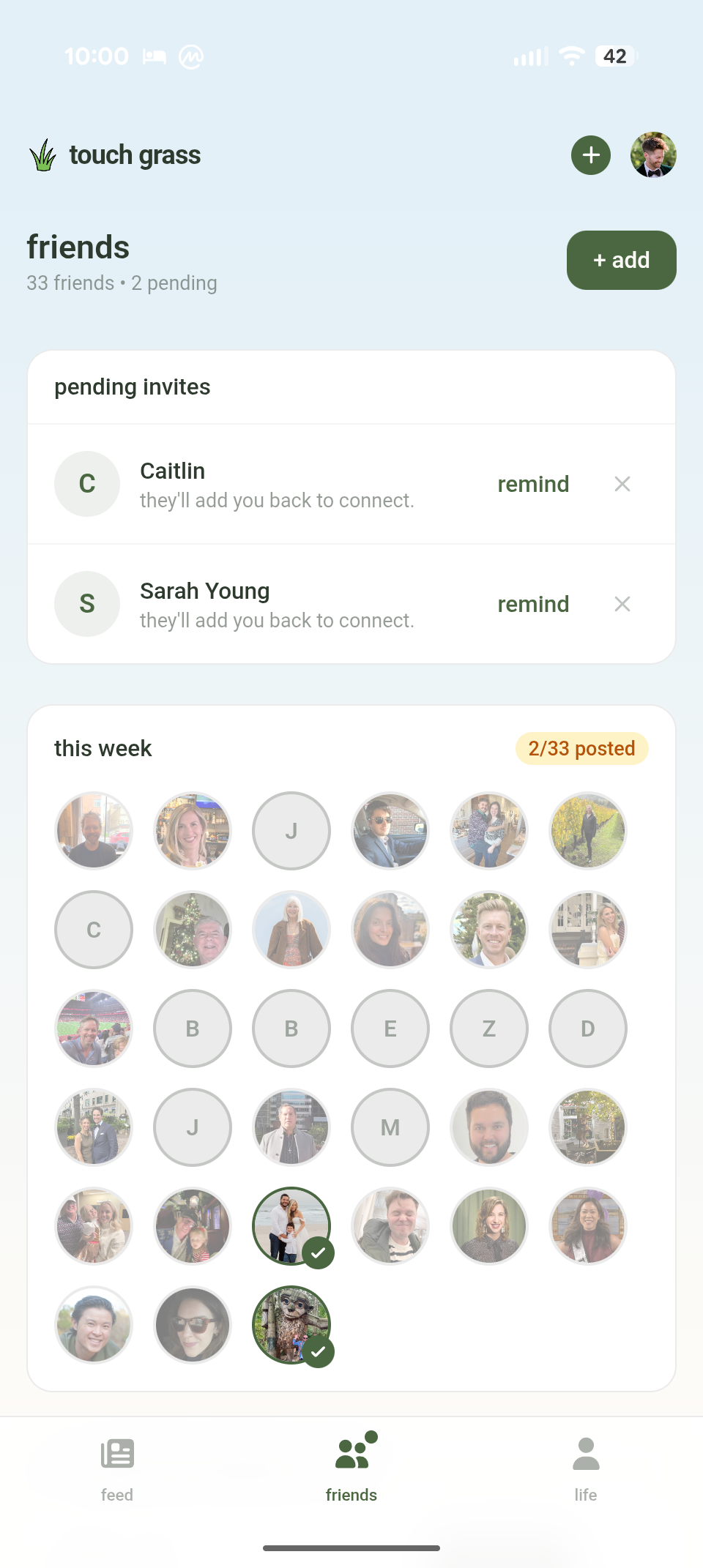703x1568 pixels.
Task: Dismiss Sarah Young's pending invite
Action: click(622, 604)
